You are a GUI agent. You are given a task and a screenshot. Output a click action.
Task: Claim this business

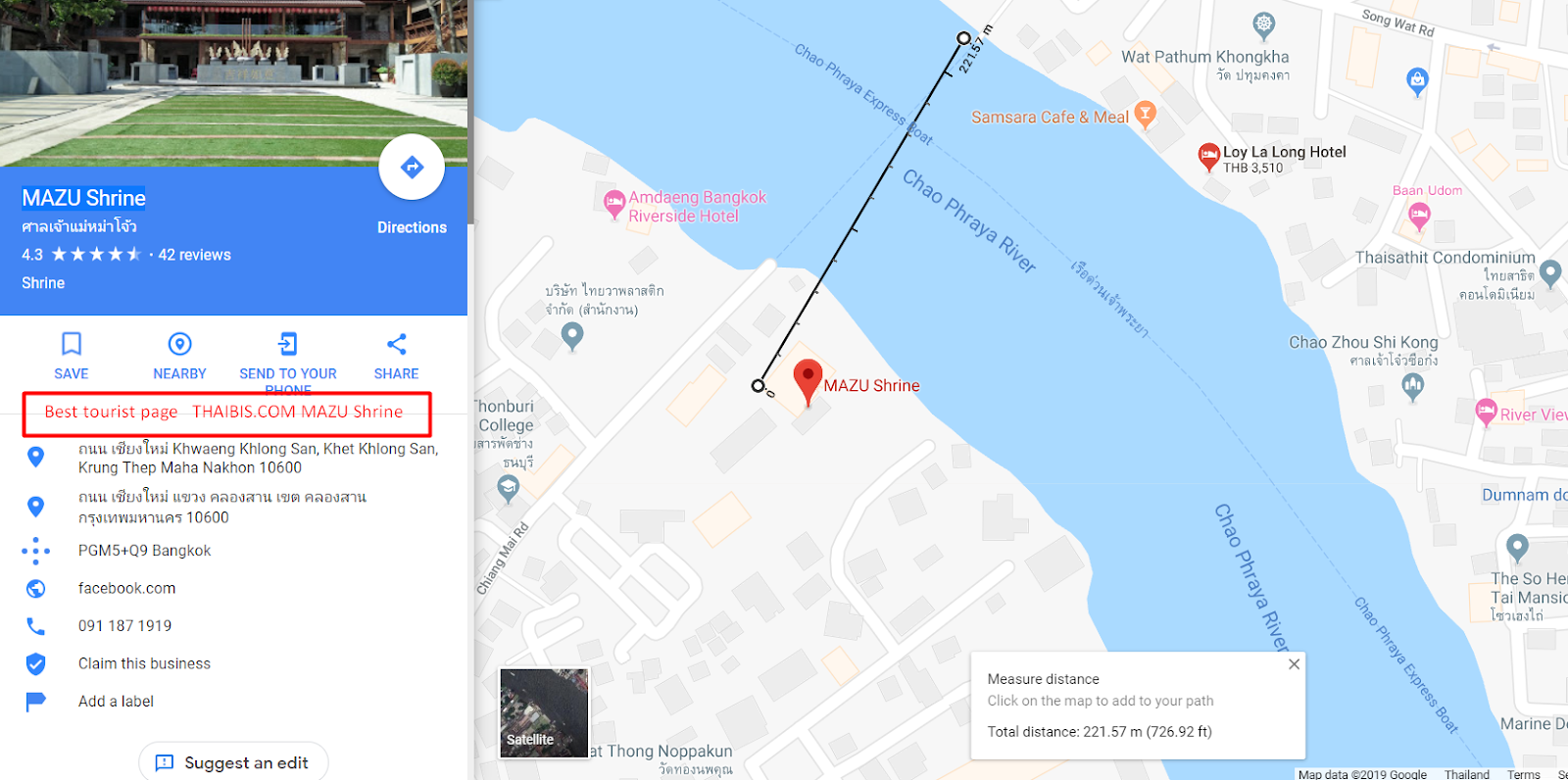[x=144, y=663]
